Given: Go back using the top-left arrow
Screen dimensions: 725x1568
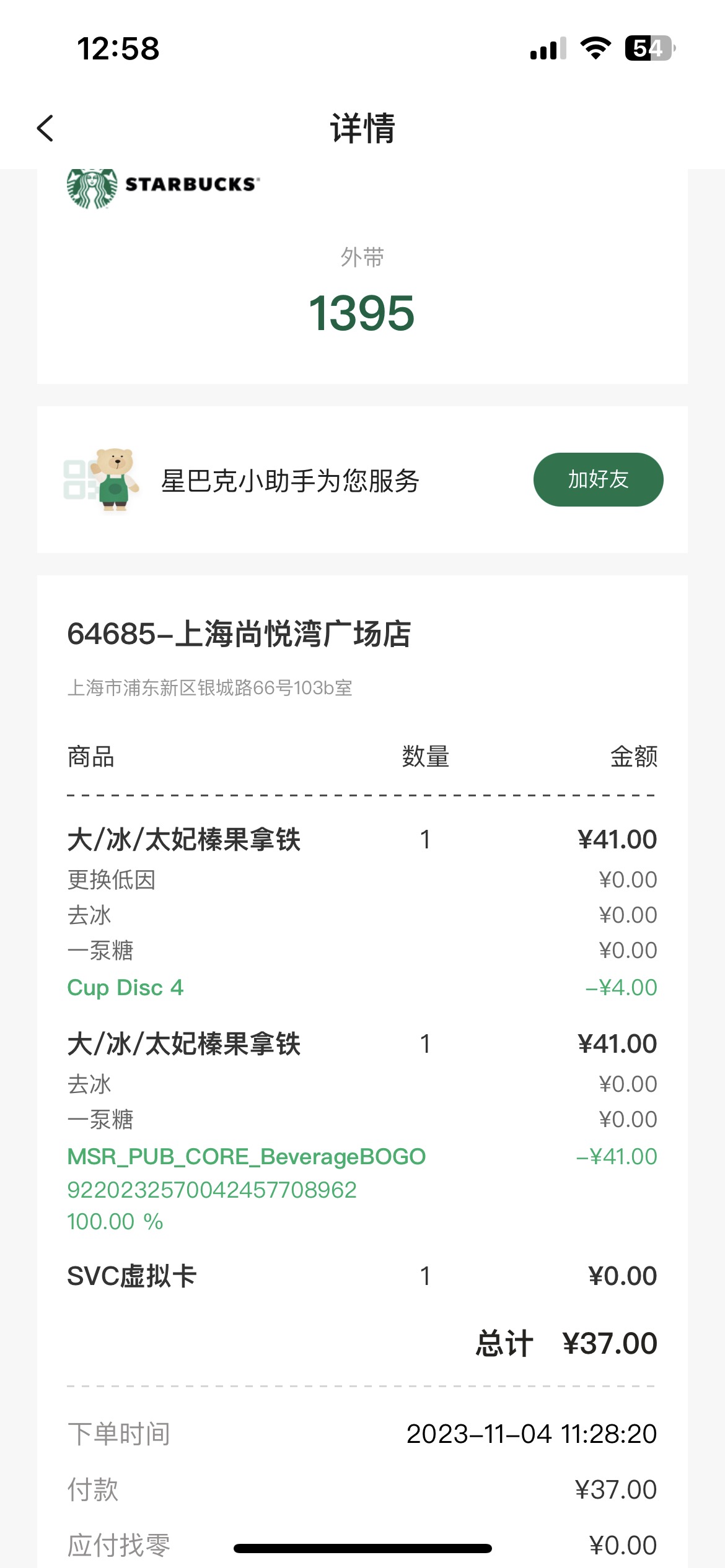Looking at the screenshot, I should point(45,128).
